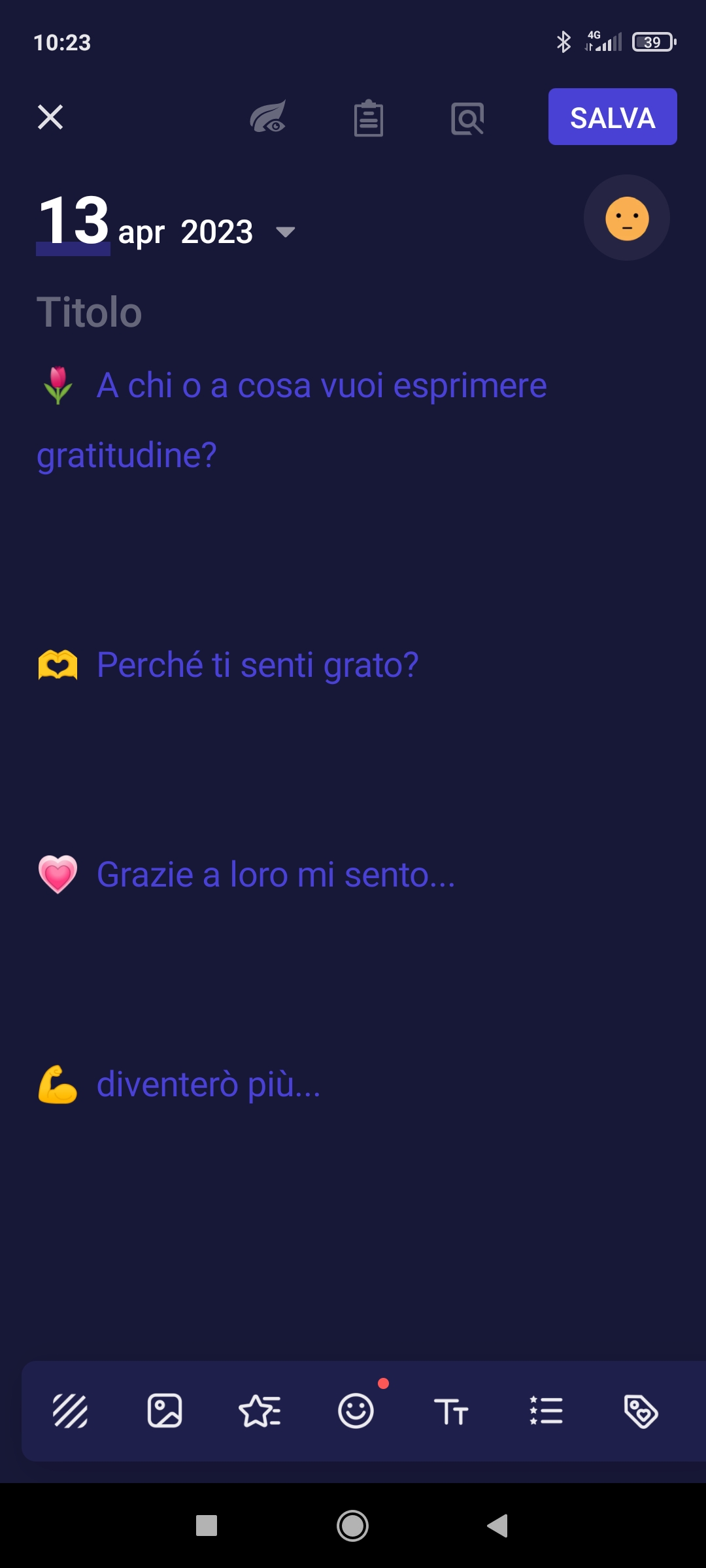Insert an image into the entry
The width and height of the screenshot is (706, 1568).
165,1411
